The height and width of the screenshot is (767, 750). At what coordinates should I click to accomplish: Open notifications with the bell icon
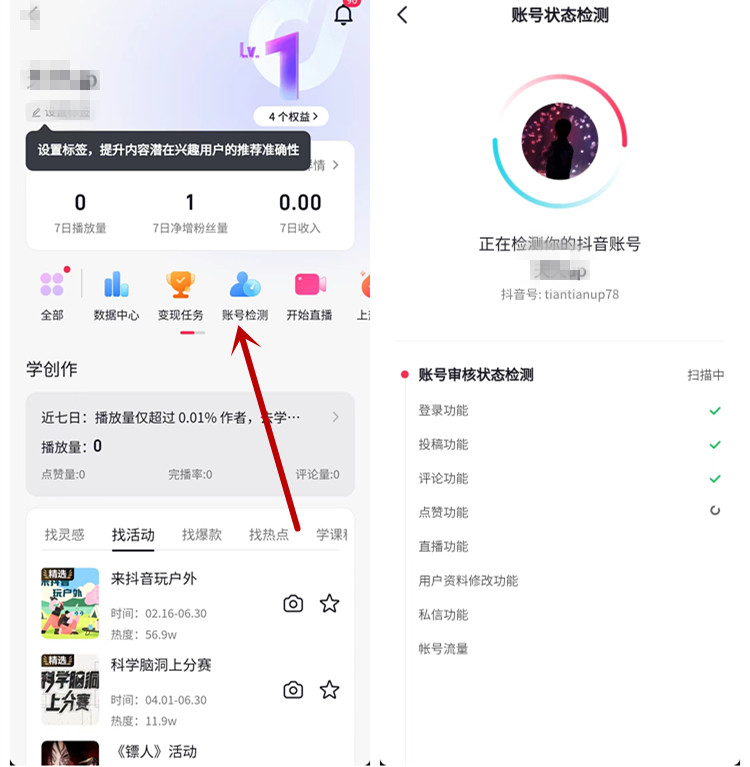pos(341,15)
